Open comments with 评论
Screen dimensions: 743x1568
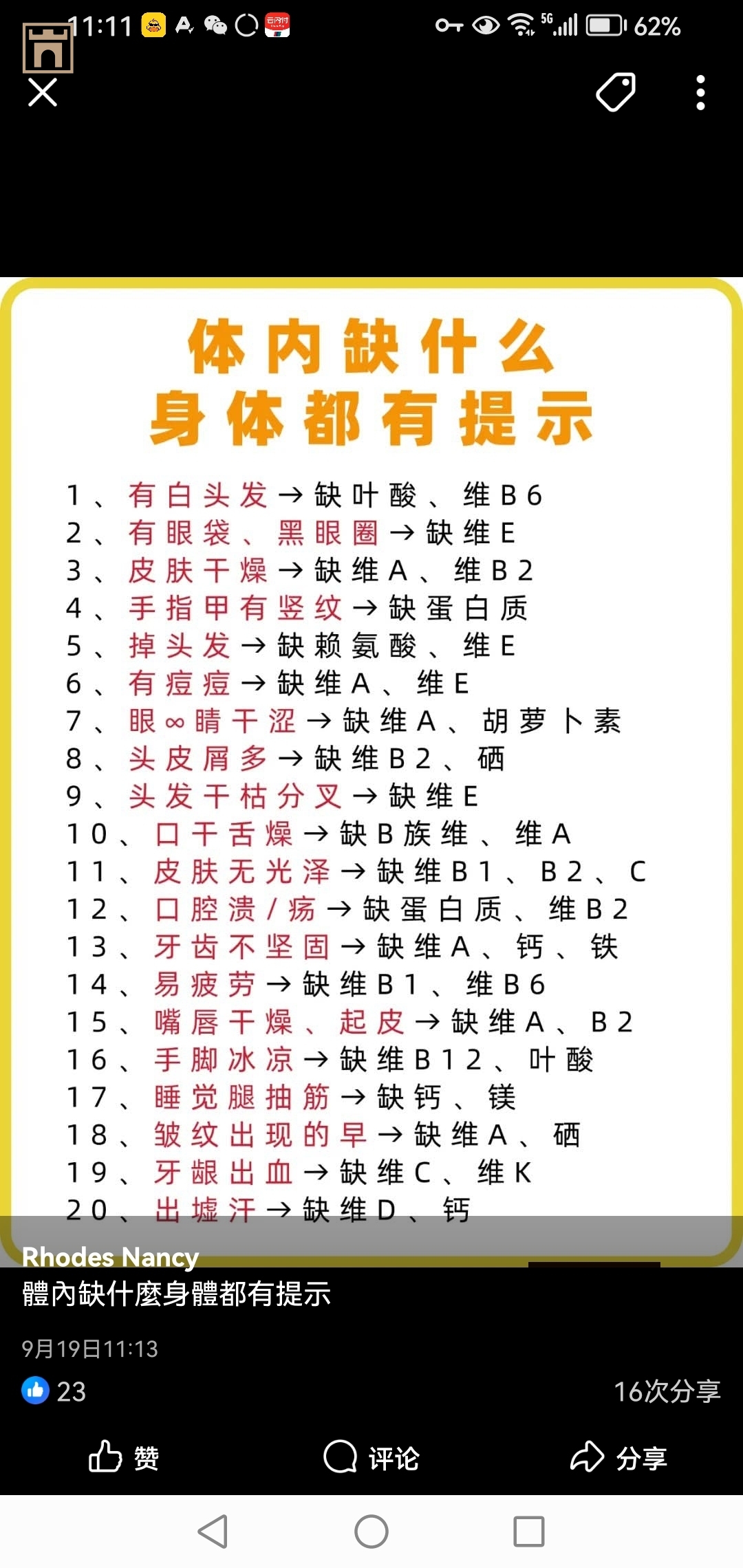tap(371, 1457)
